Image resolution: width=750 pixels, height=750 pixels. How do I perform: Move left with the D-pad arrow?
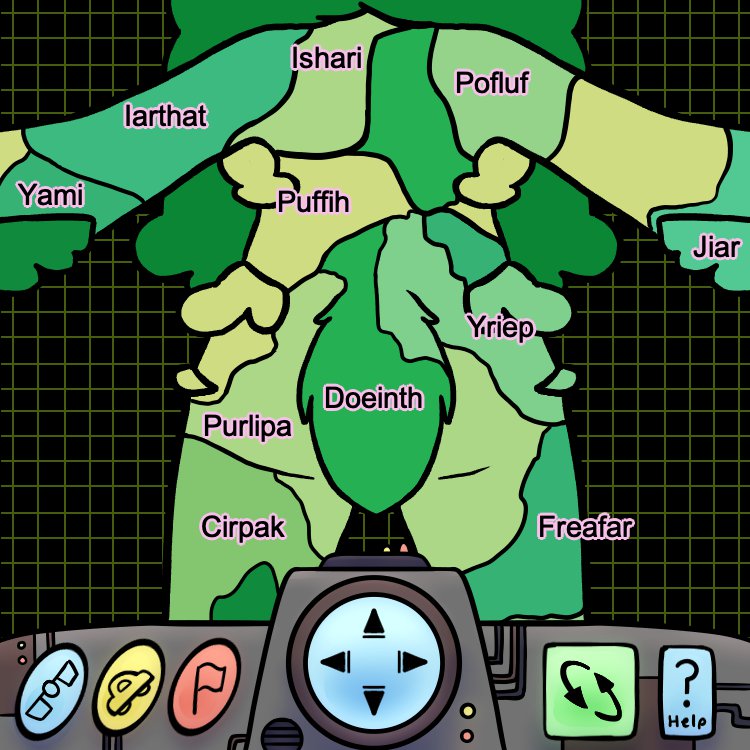[x=335, y=661]
